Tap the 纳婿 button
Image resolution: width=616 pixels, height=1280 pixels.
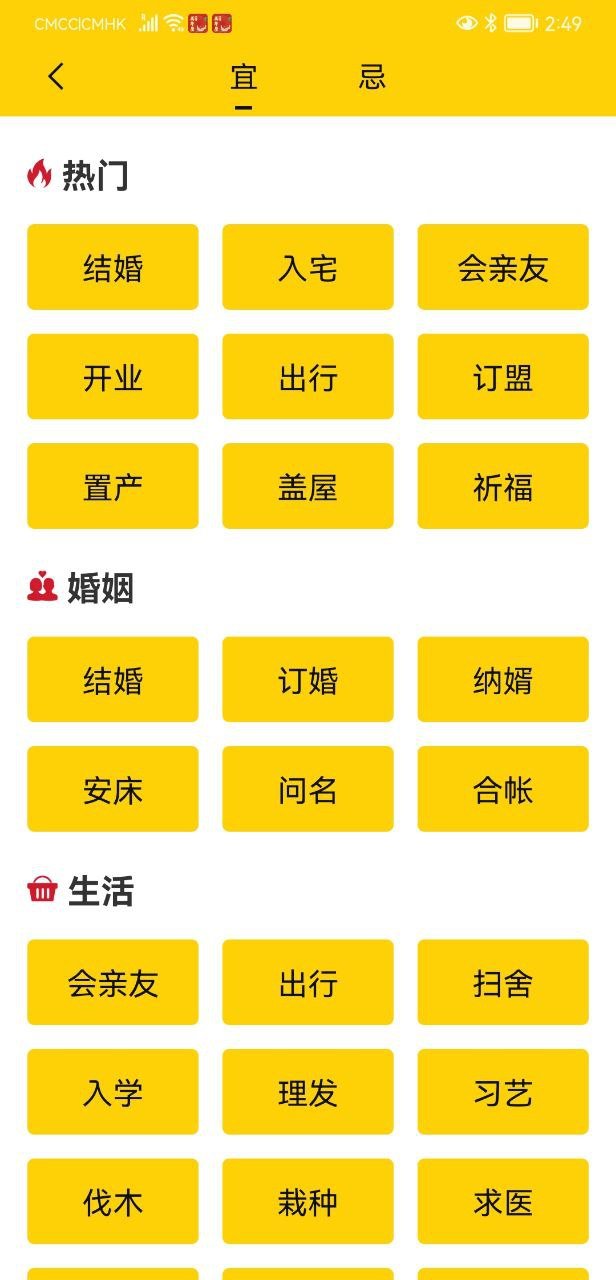pyautogui.click(x=503, y=680)
